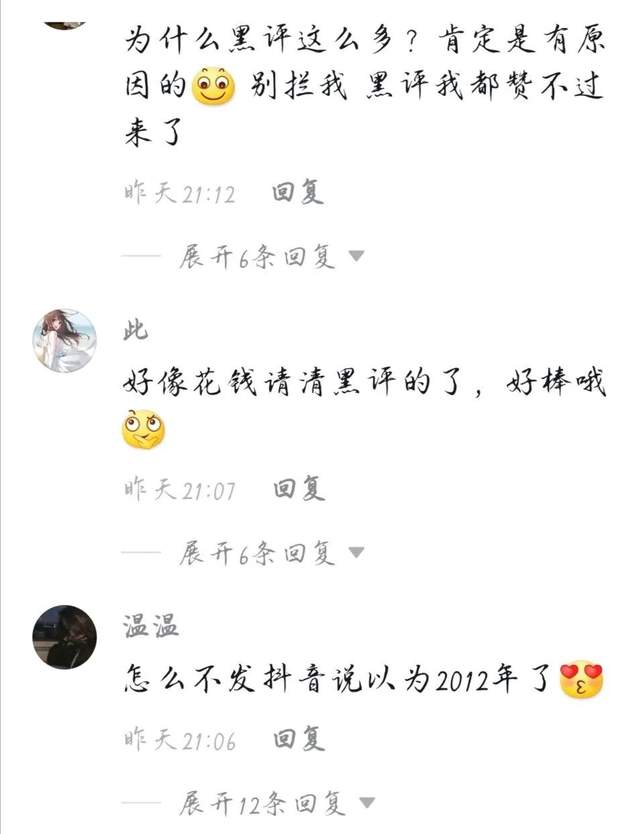Viewport: 640px width, 834px height.
Task: Tap the username 此
Action: point(135,331)
